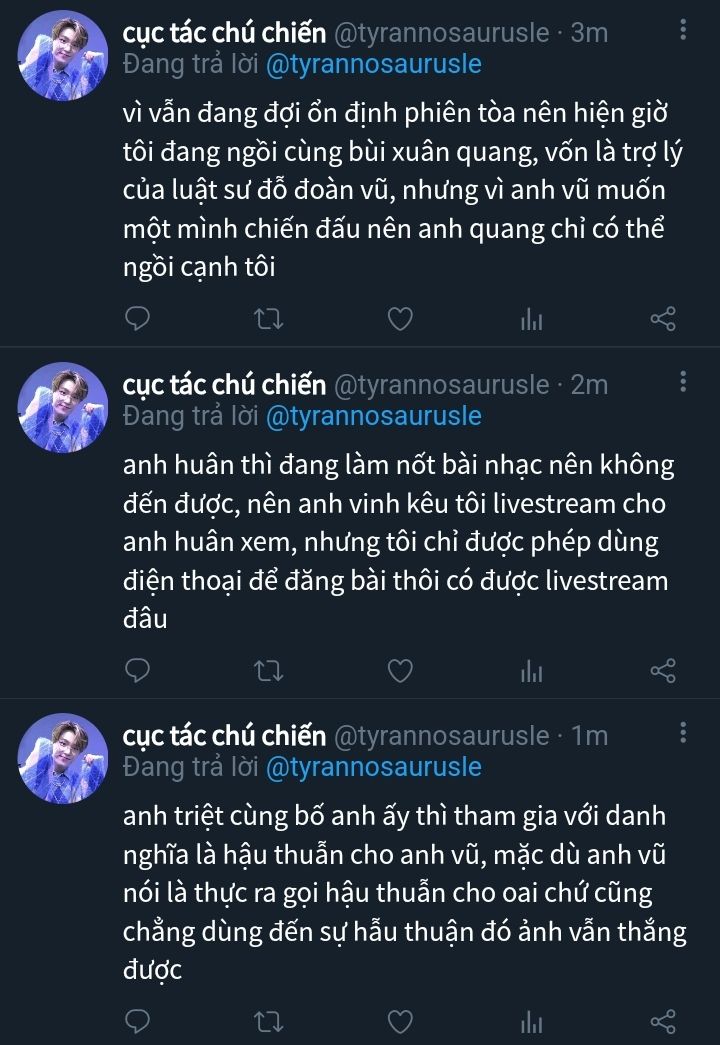Open @tyrannosaurusle reply link in the 1m tweet
The image size is (720, 1045).
tap(373, 767)
